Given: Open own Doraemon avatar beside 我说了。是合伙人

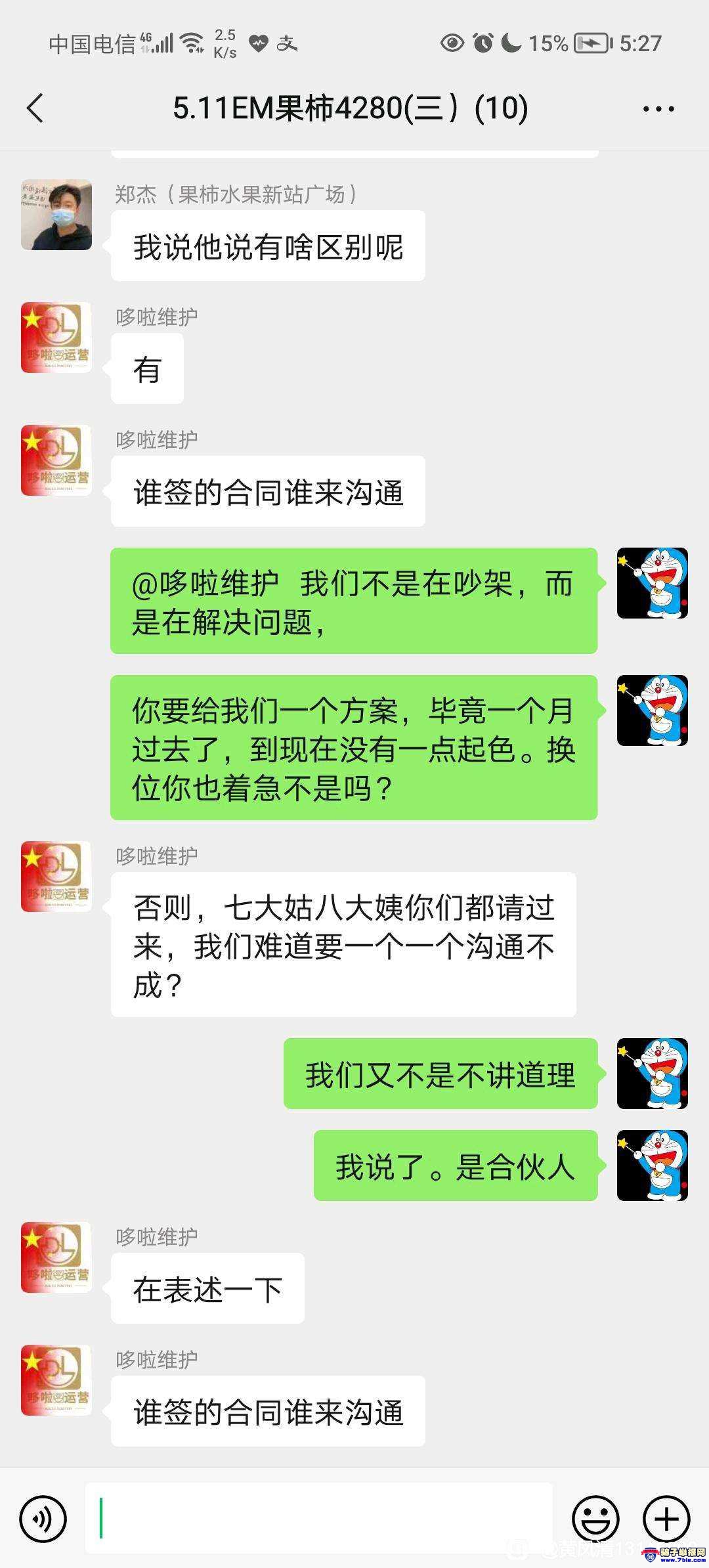Looking at the screenshot, I should pyautogui.click(x=652, y=1165).
